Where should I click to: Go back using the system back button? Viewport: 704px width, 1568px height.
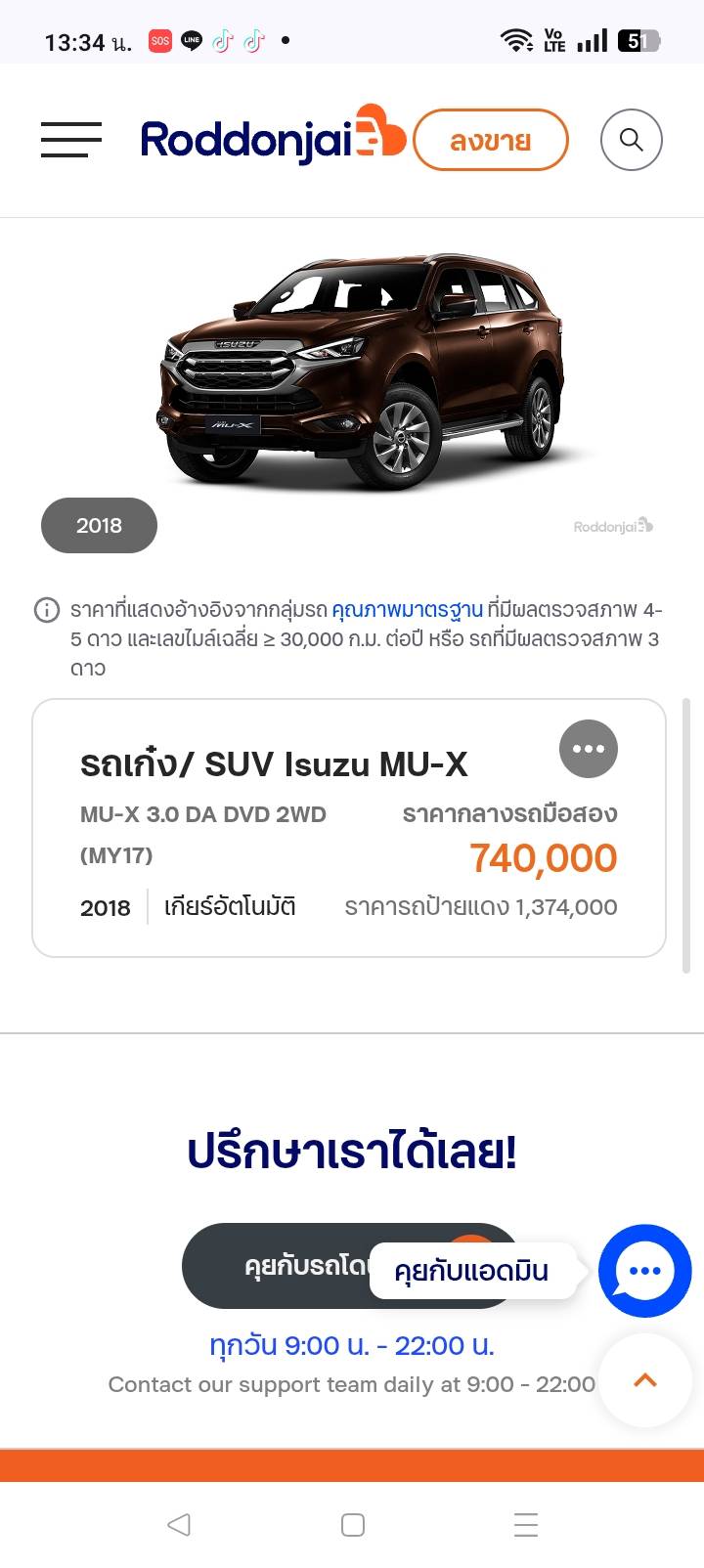[x=178, y=1524]
